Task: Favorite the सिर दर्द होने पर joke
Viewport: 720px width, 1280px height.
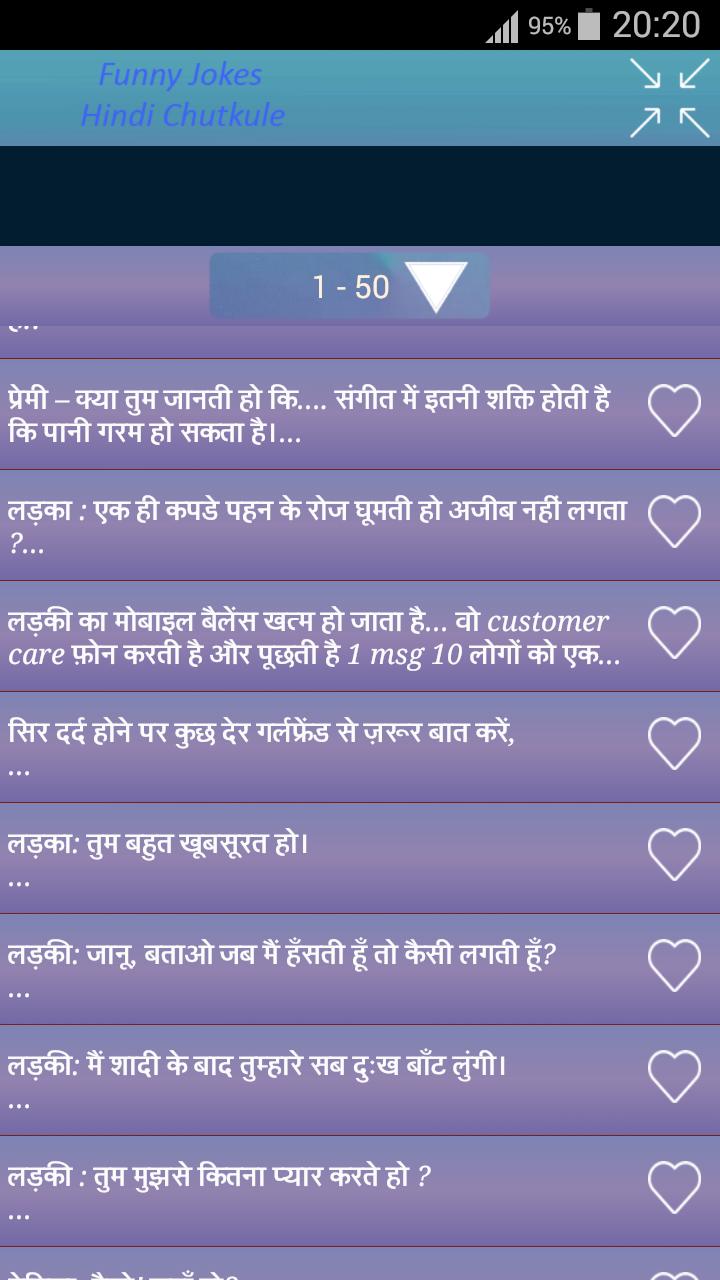Action: pyautogui.click(x=675, y=744)
